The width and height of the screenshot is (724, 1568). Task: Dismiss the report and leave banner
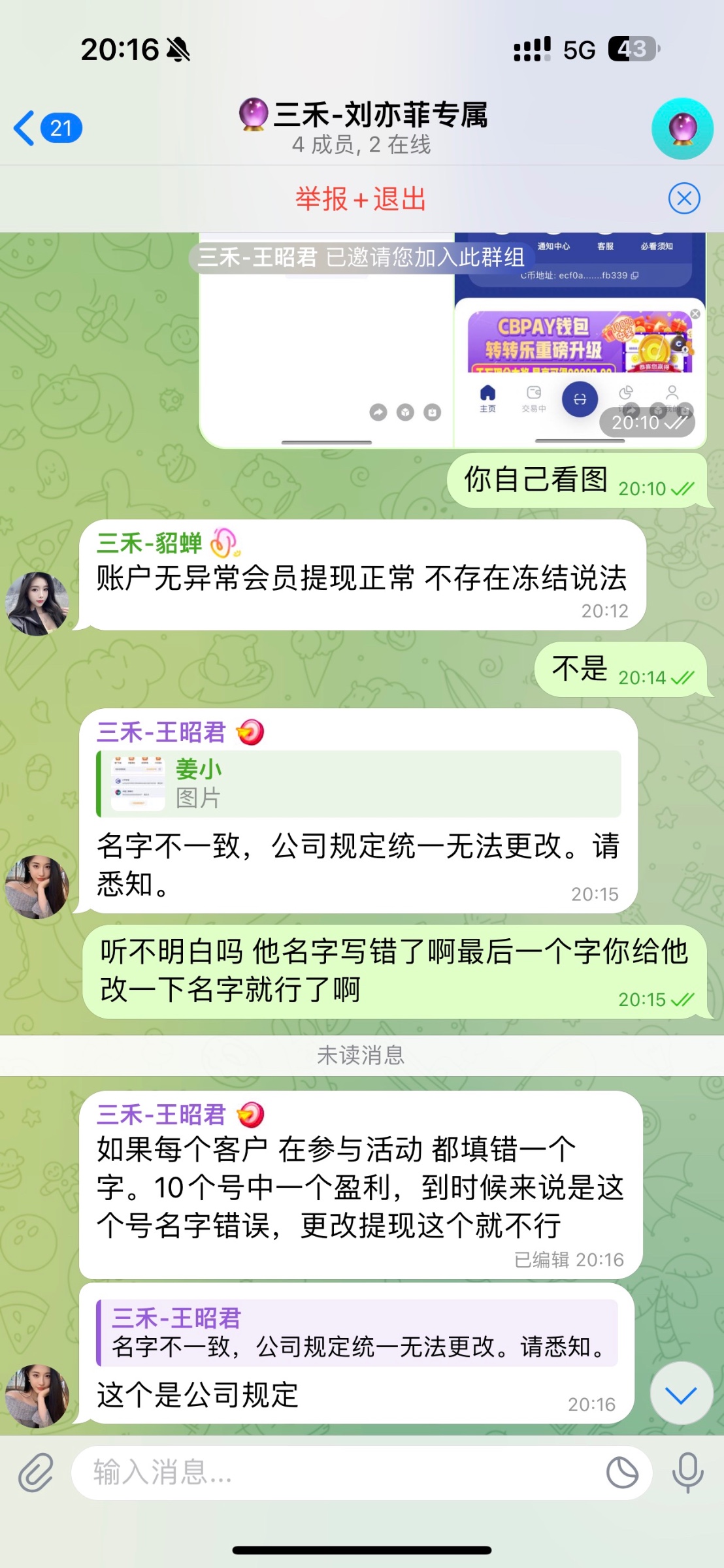pyautogui.click(x=683, y=199)
